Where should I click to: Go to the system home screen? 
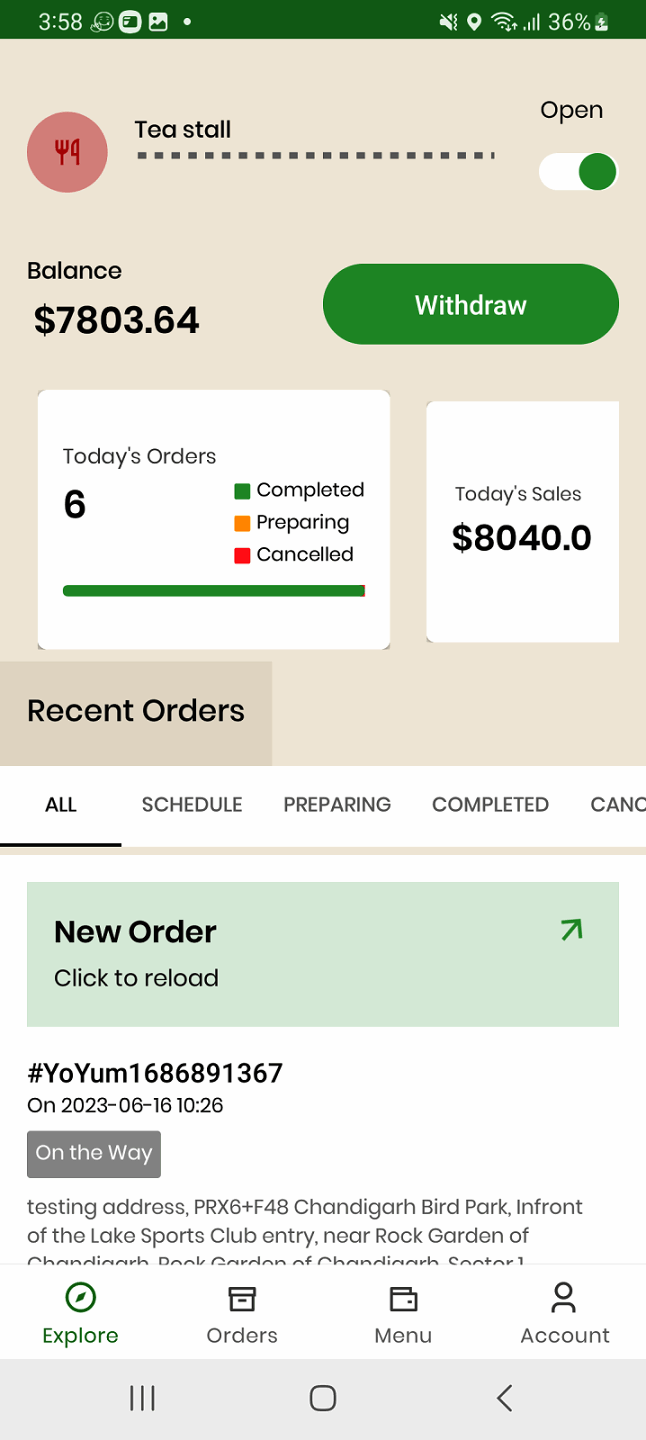(322, 1398)
